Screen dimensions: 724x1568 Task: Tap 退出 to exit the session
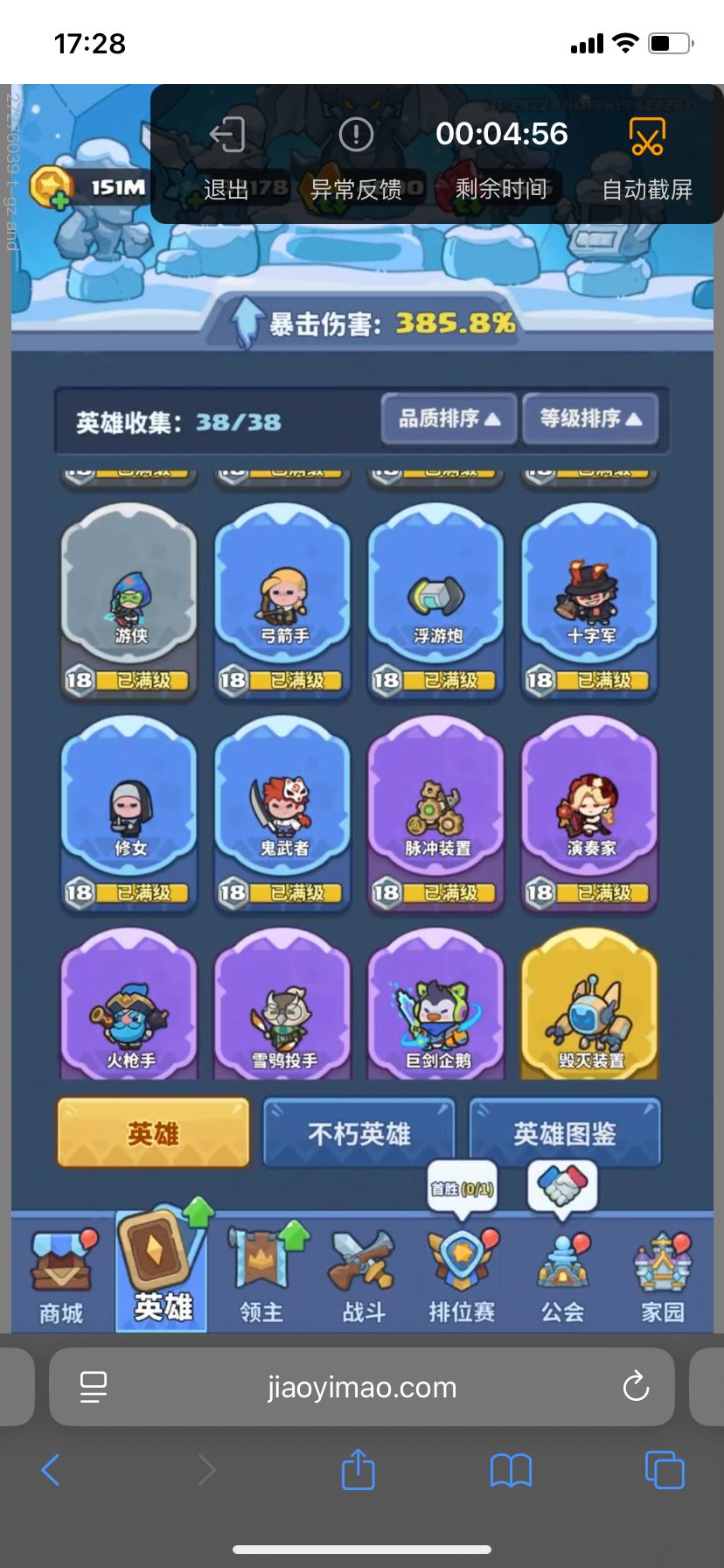pyautogui.click(x=226, y=157)
